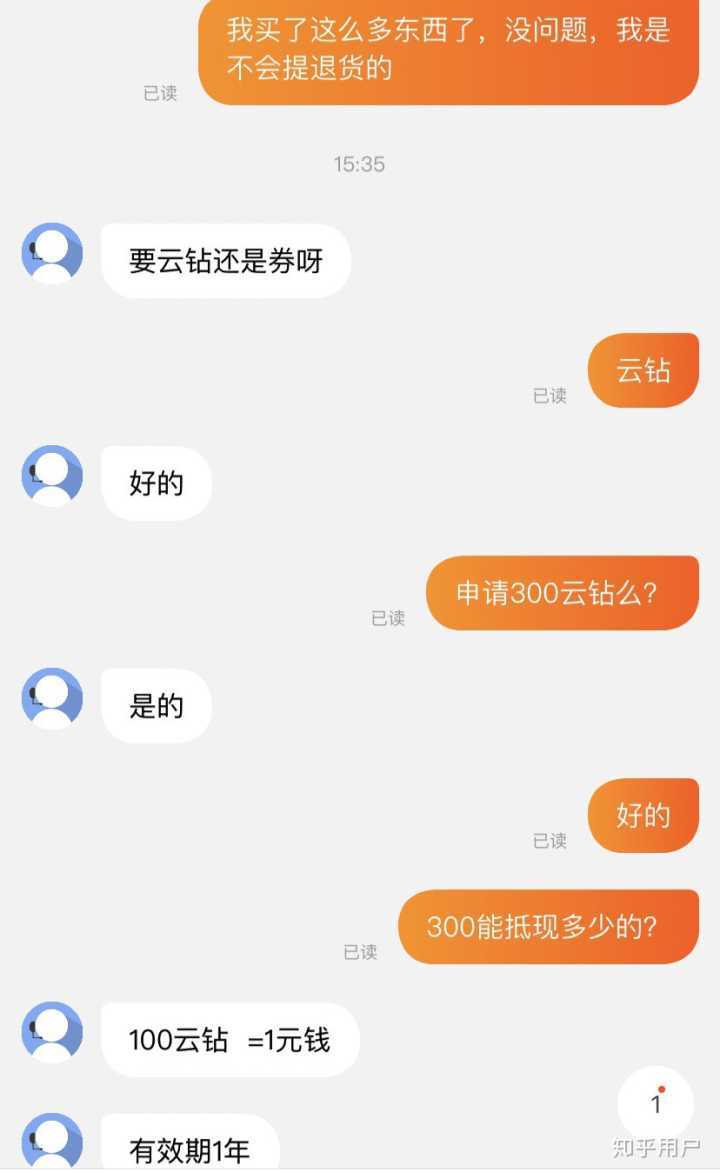Open agent avatar beside 100云钻 =1元钱
Screen dimensions: 720x1172
[52, 1032]
